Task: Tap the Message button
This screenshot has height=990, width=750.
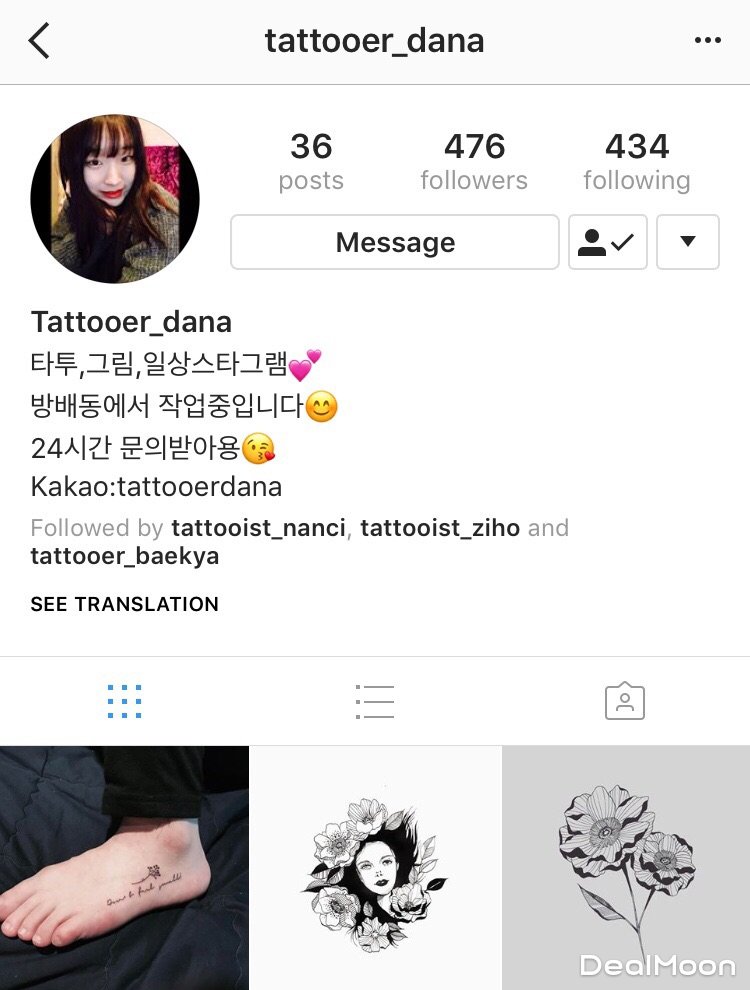Action: 395,243
